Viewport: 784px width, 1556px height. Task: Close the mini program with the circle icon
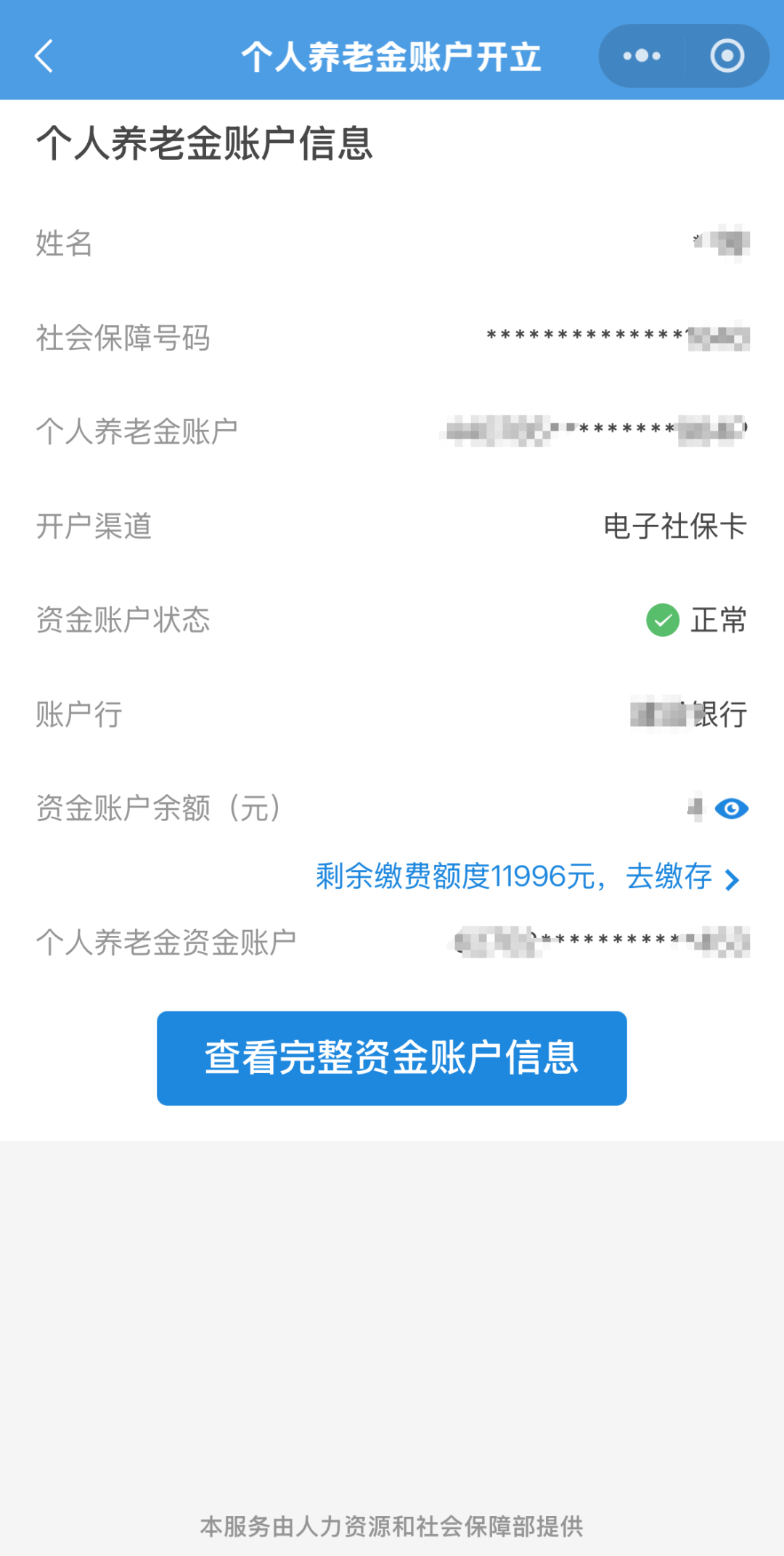[727, 56]
